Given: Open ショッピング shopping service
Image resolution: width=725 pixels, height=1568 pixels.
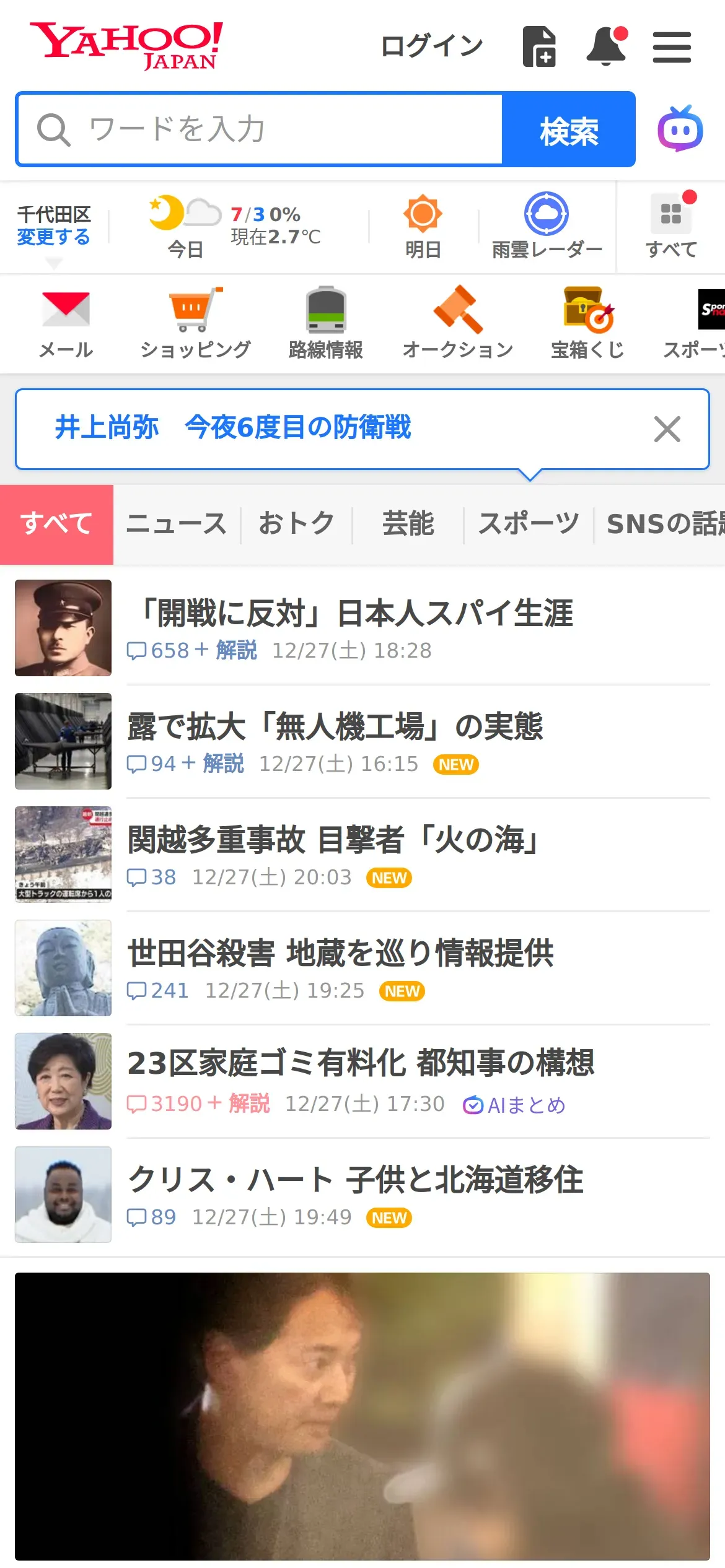Looking at the screenshot, I should 195,323.
